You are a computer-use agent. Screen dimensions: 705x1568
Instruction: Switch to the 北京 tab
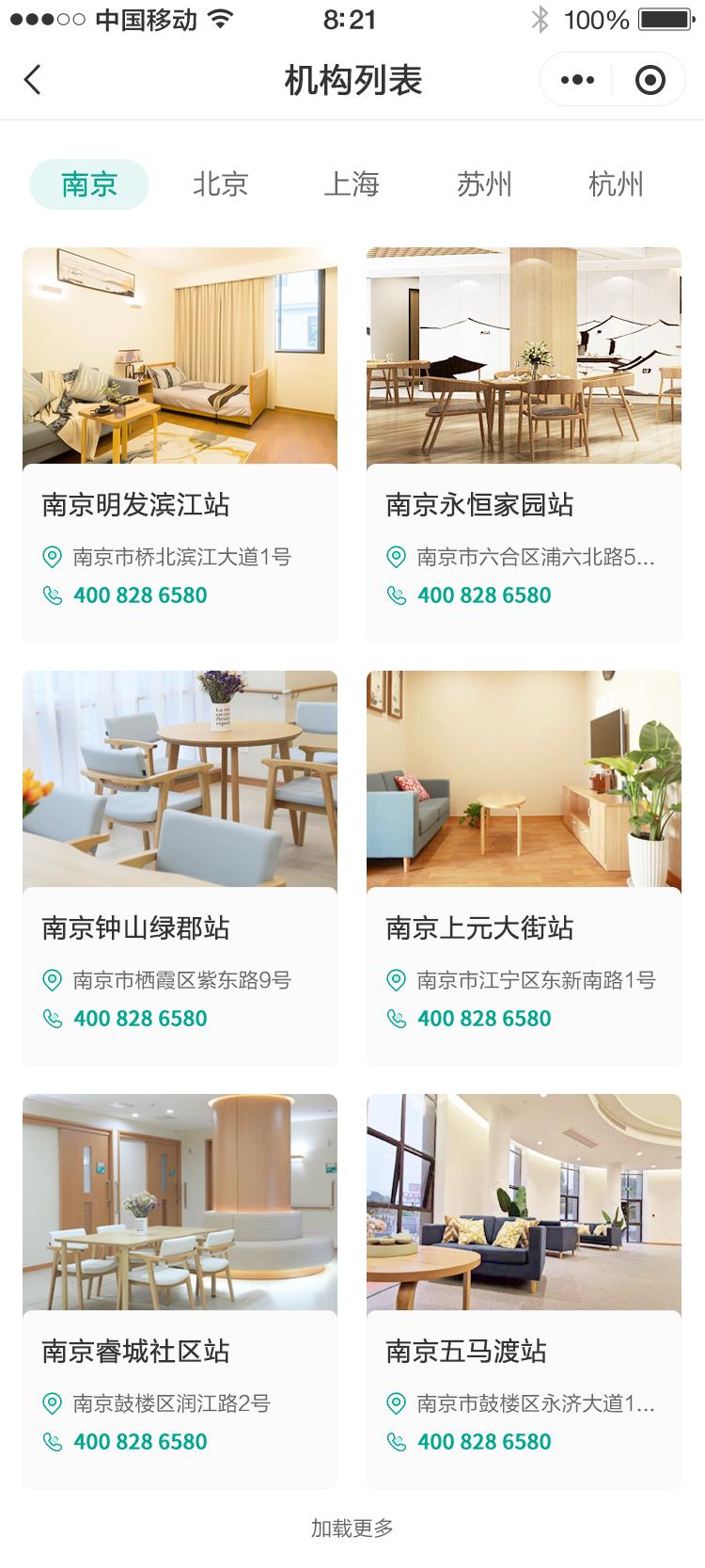coord(220,184)
